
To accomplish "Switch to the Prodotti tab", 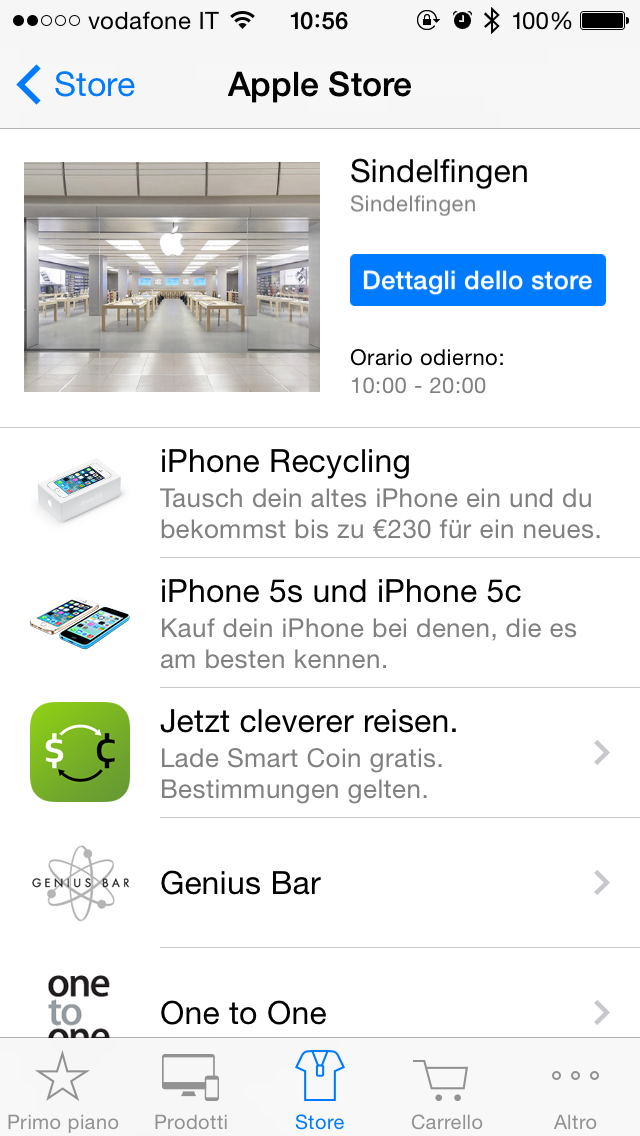I will 191,1091.
